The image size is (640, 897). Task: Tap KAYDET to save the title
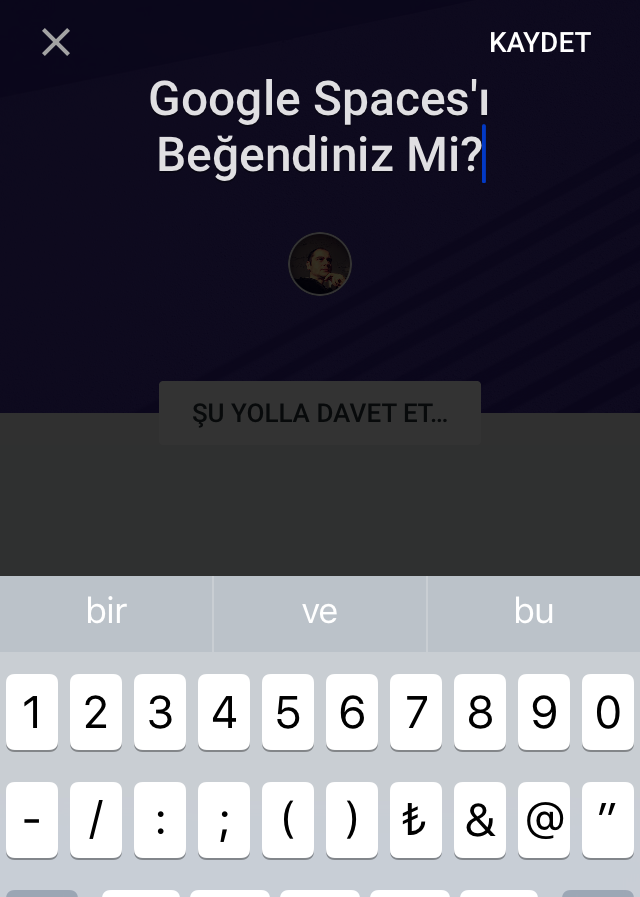(x=540, y=43)
